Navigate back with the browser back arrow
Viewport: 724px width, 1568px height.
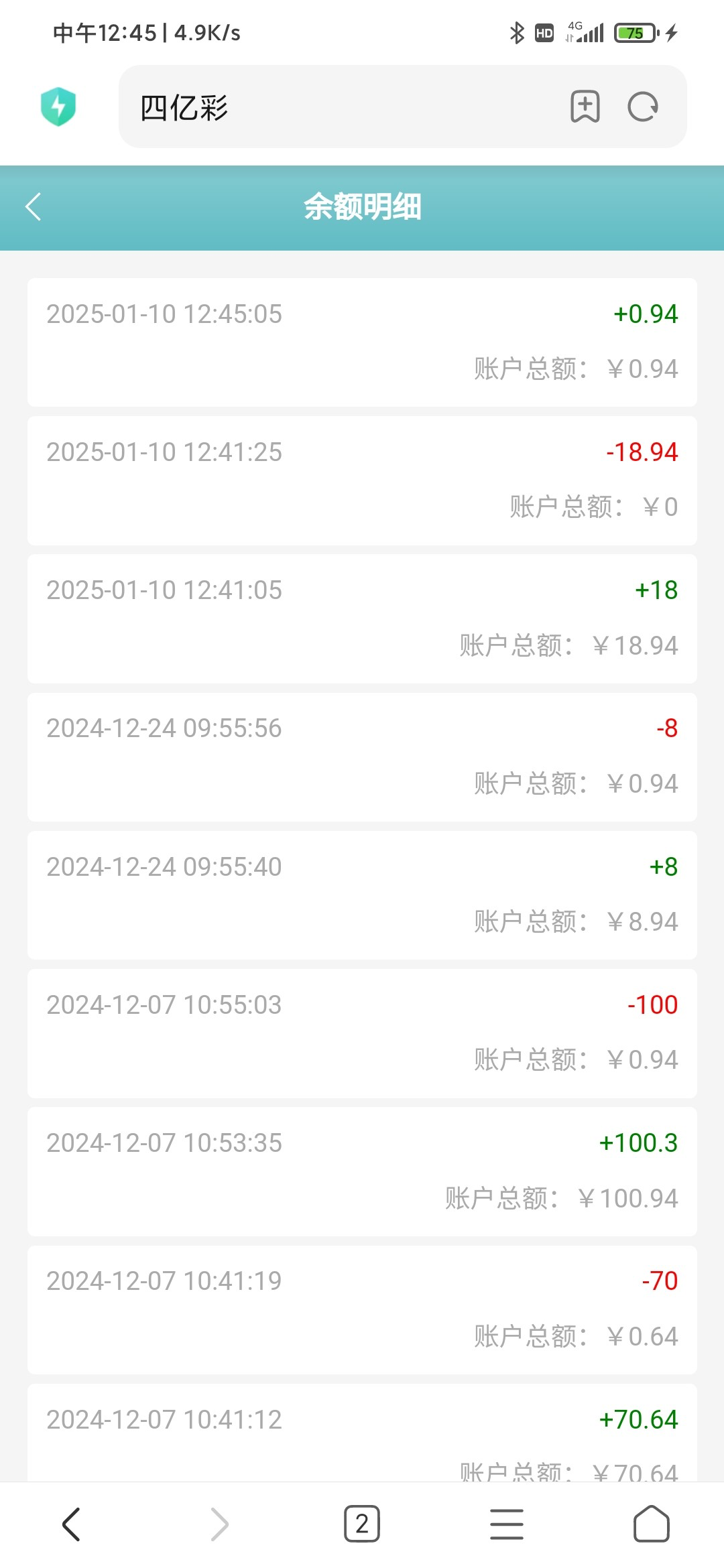[x=71, y=1524]
